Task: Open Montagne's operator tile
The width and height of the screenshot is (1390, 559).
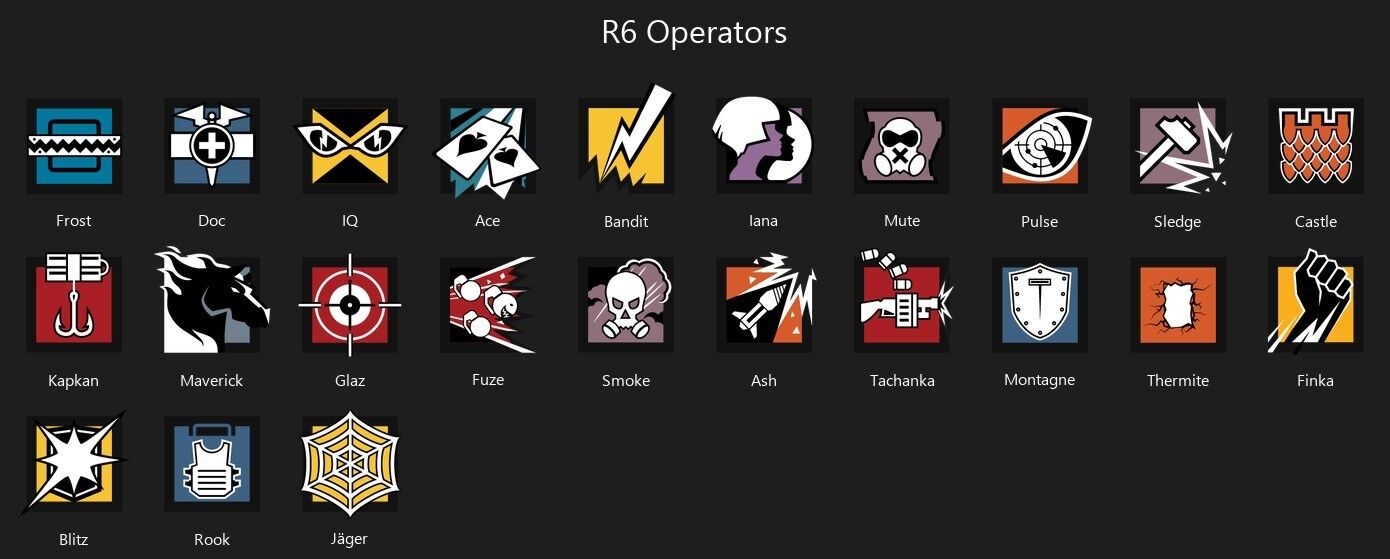Action: 1040,305
